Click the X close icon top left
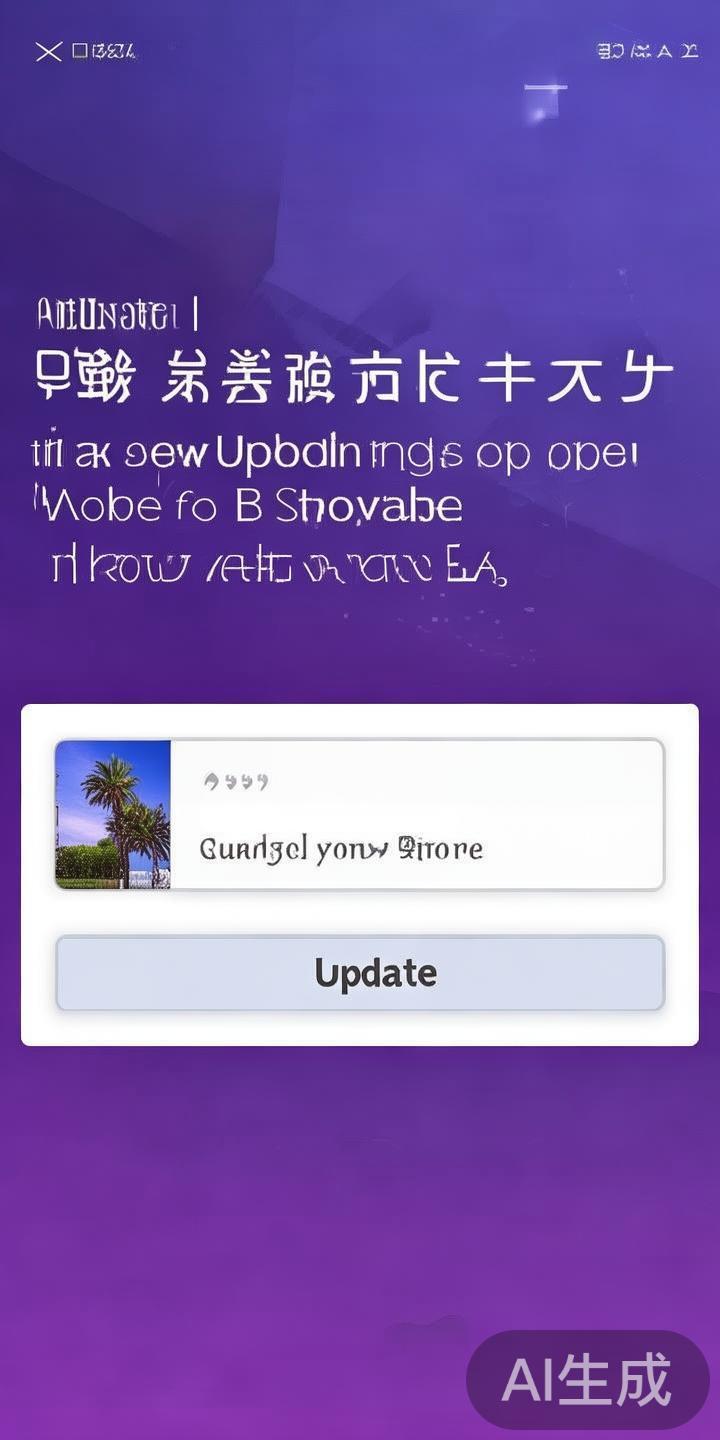Image resolution: width=720 pixels, height=1440 pixels. pos(46,48)
